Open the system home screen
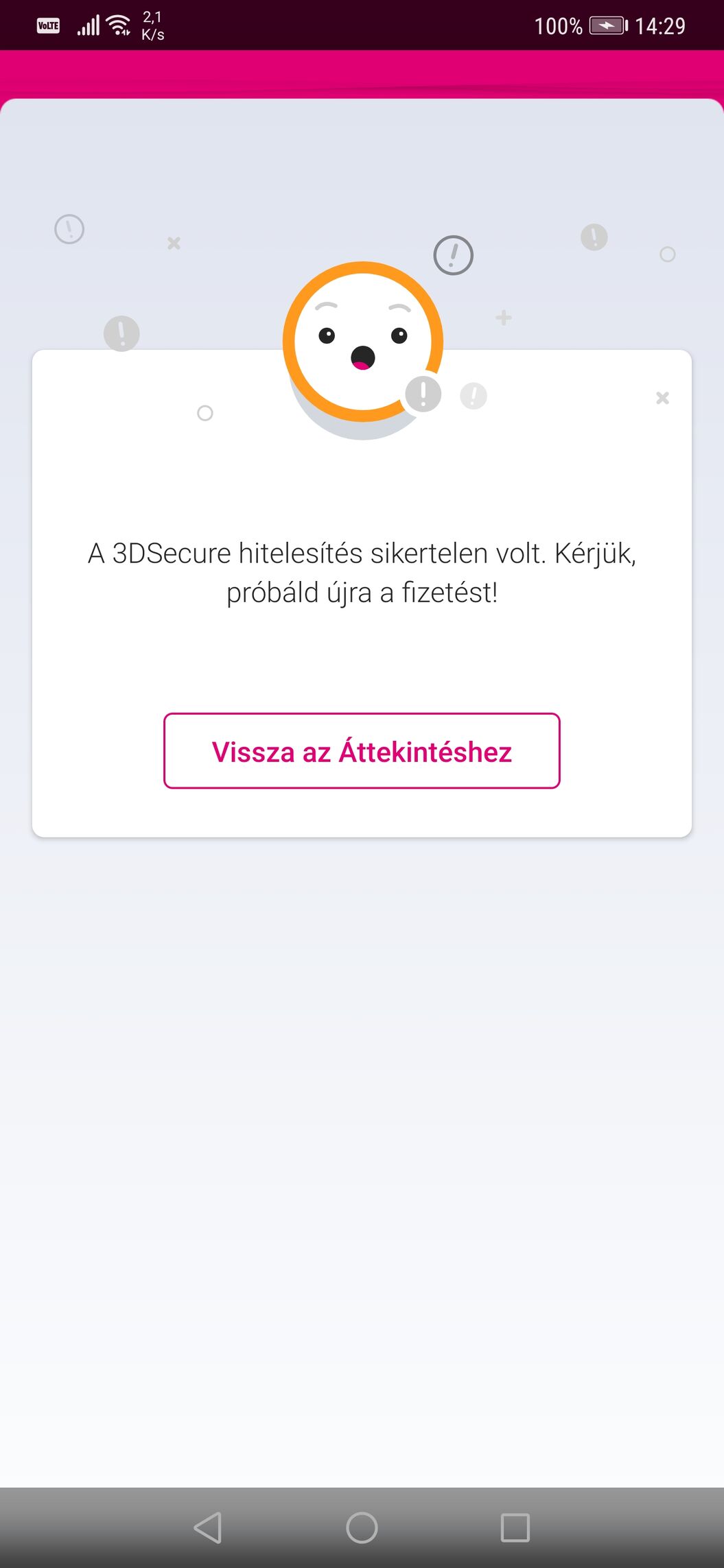 pos(362,1528)
